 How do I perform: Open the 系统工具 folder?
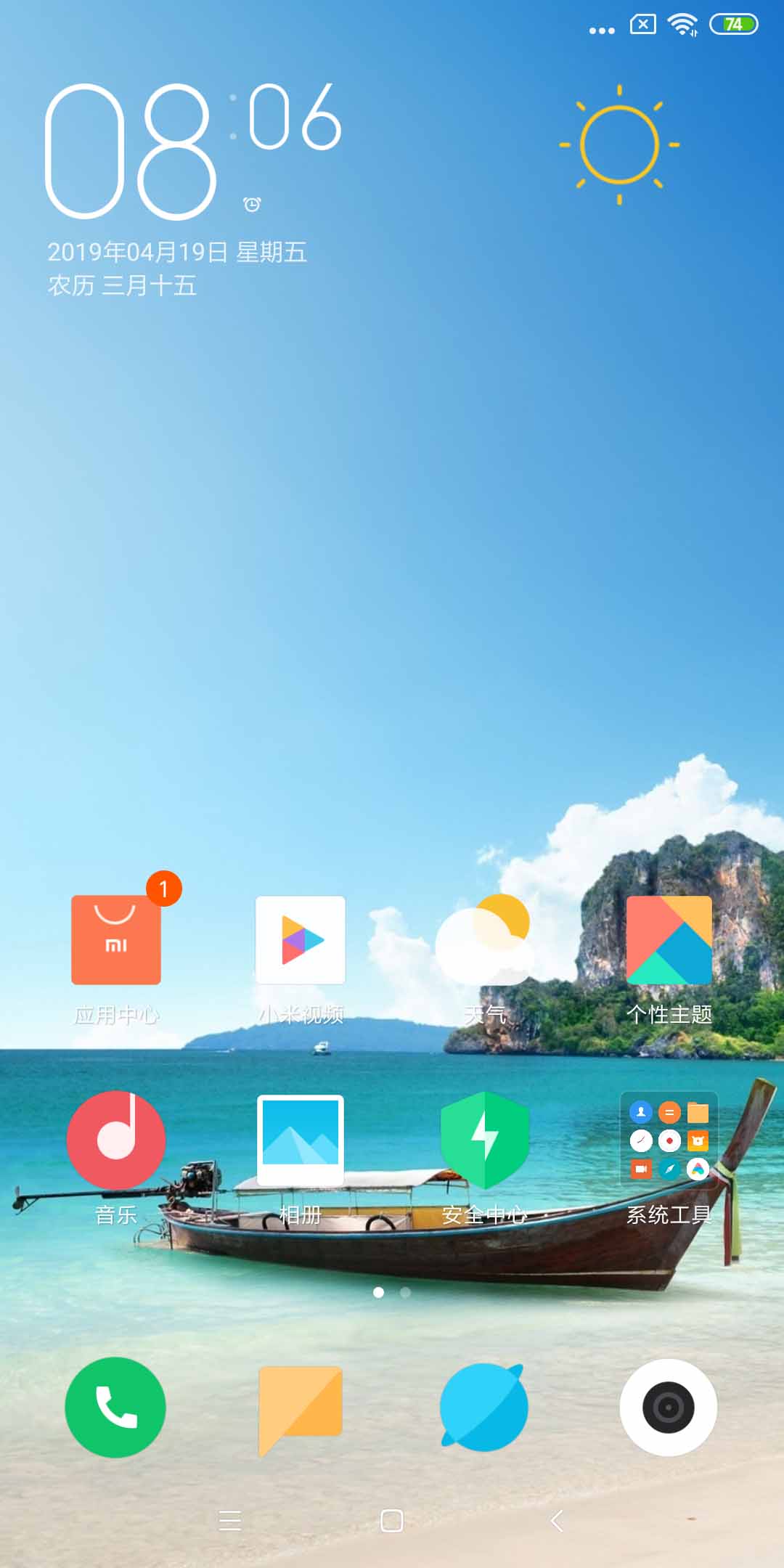[x=669, y=1140]
